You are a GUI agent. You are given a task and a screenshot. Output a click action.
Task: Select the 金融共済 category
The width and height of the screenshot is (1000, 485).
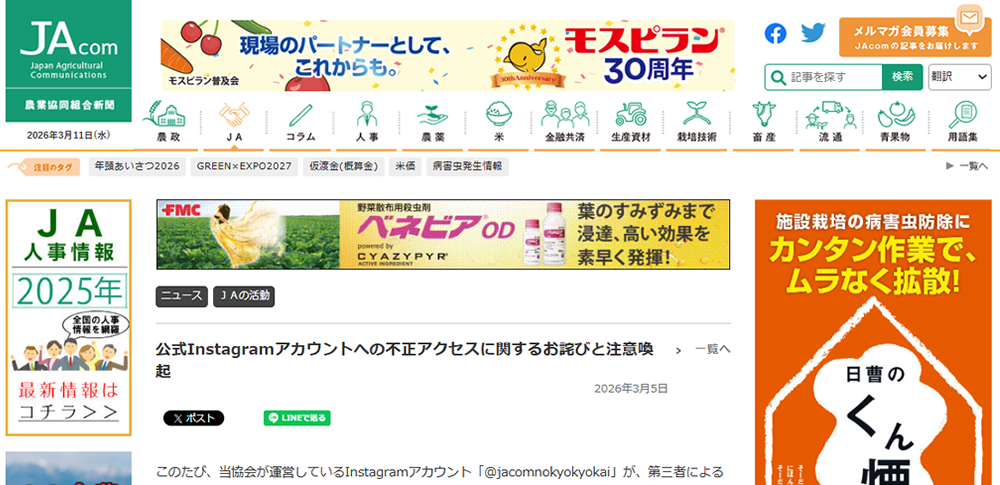564,123
